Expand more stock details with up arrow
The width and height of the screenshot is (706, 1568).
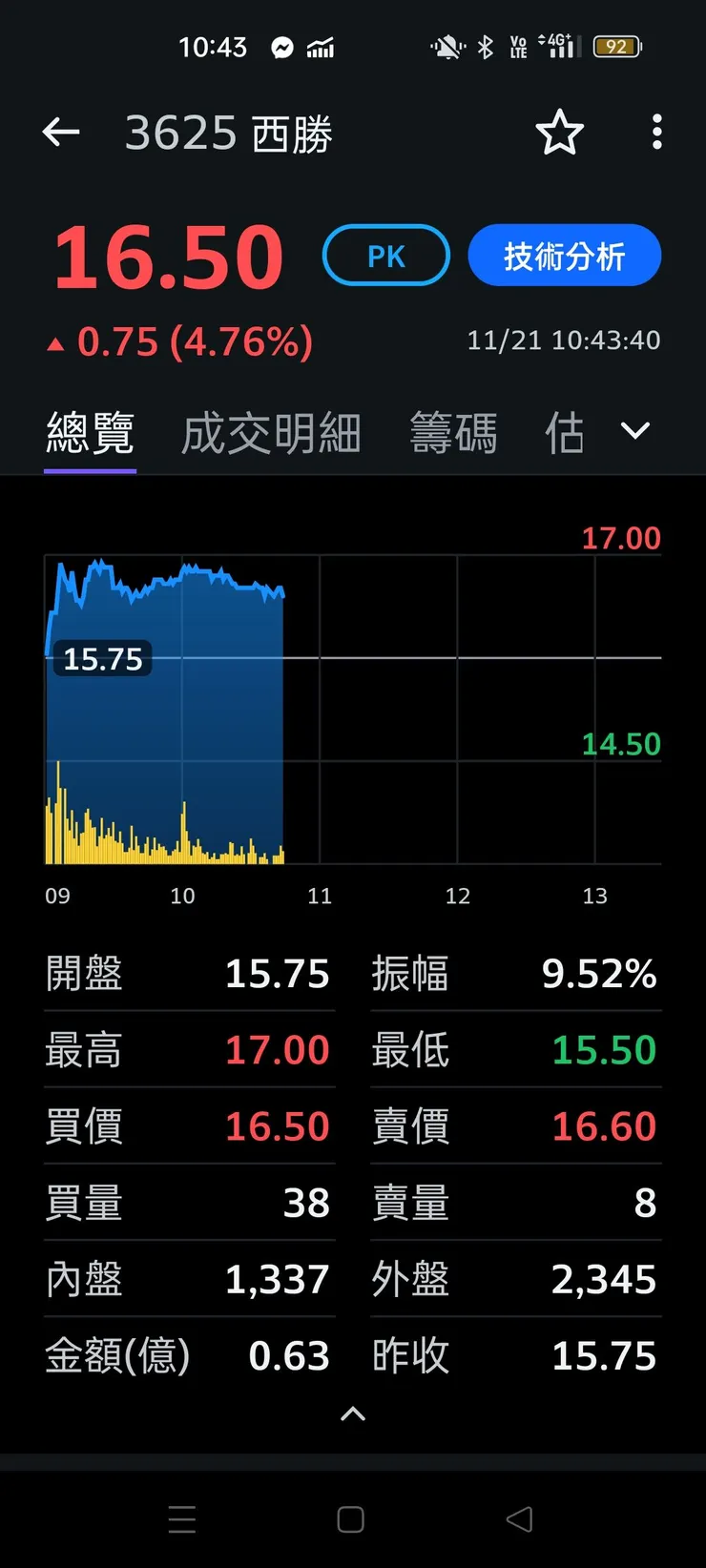(352, 1414)
